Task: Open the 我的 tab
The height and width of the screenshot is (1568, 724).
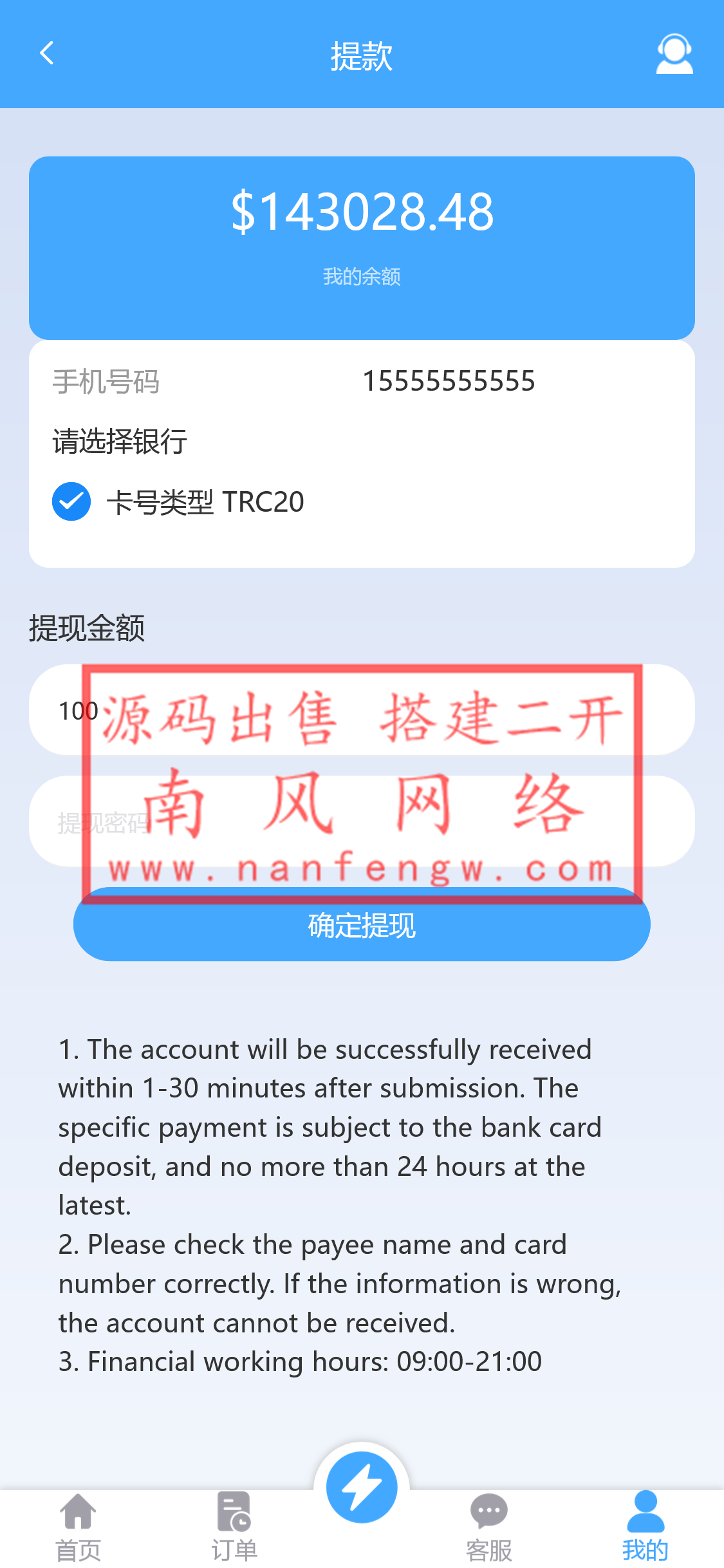Action: [645, 1526]
